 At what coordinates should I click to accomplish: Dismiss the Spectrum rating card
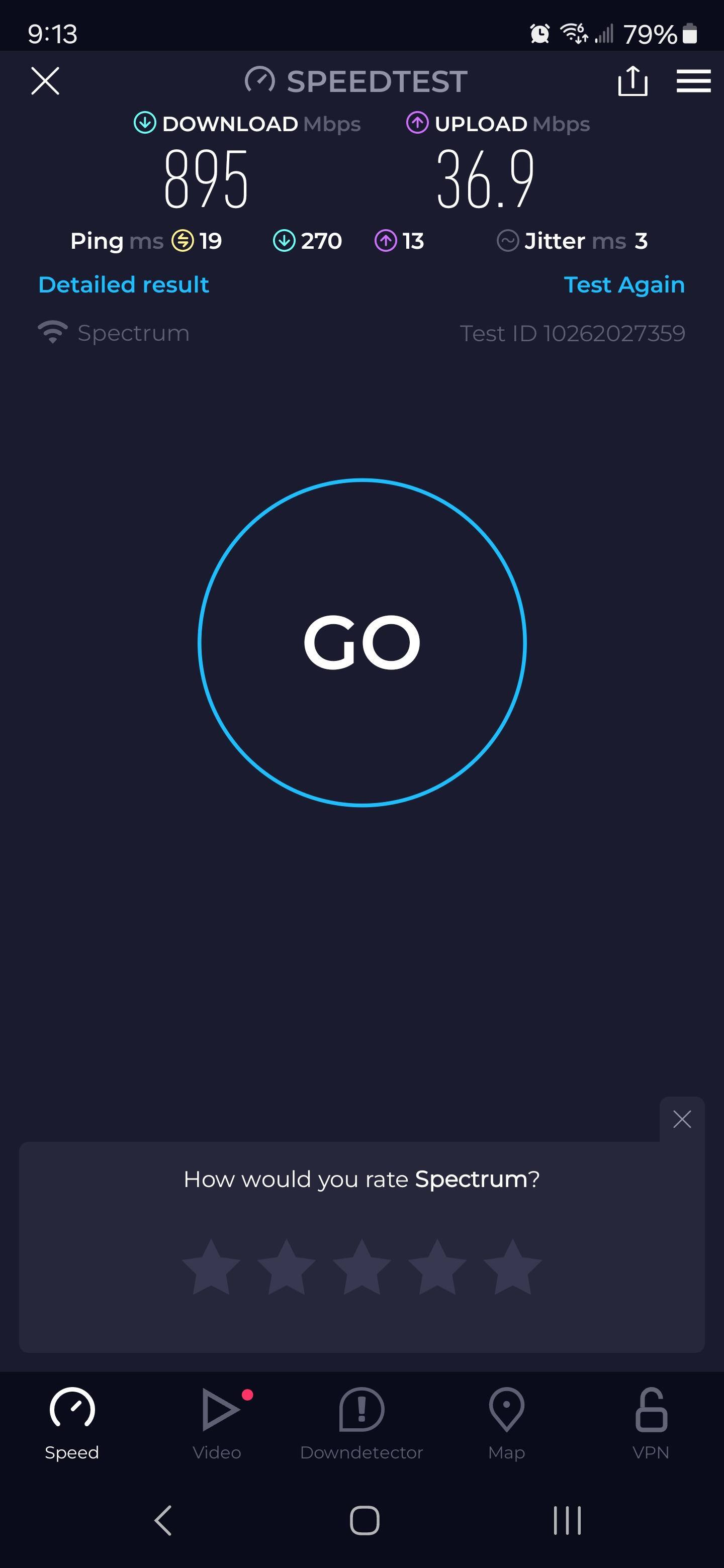[681, 1119]
